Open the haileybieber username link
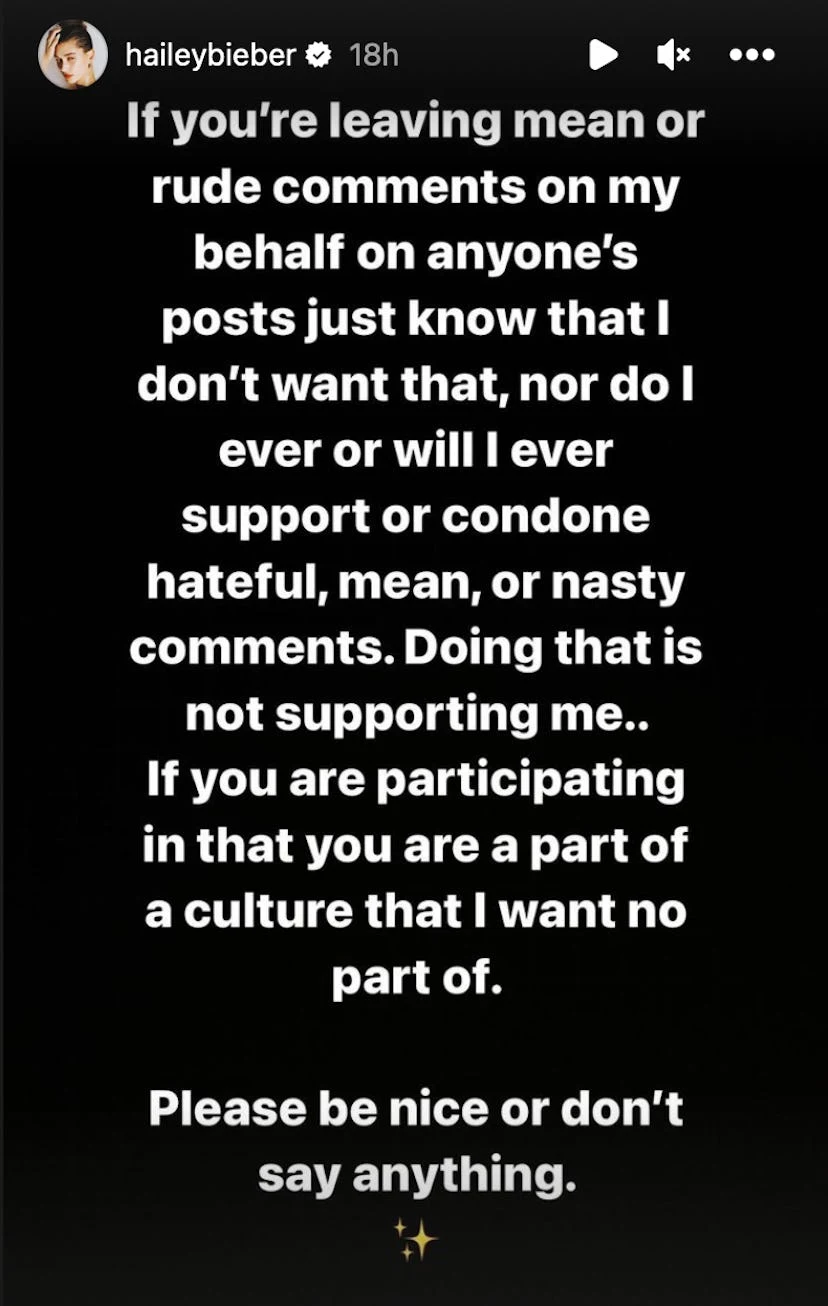This screenshot has width=828, height=1306. pyautogui.click(x=211, y=55)
